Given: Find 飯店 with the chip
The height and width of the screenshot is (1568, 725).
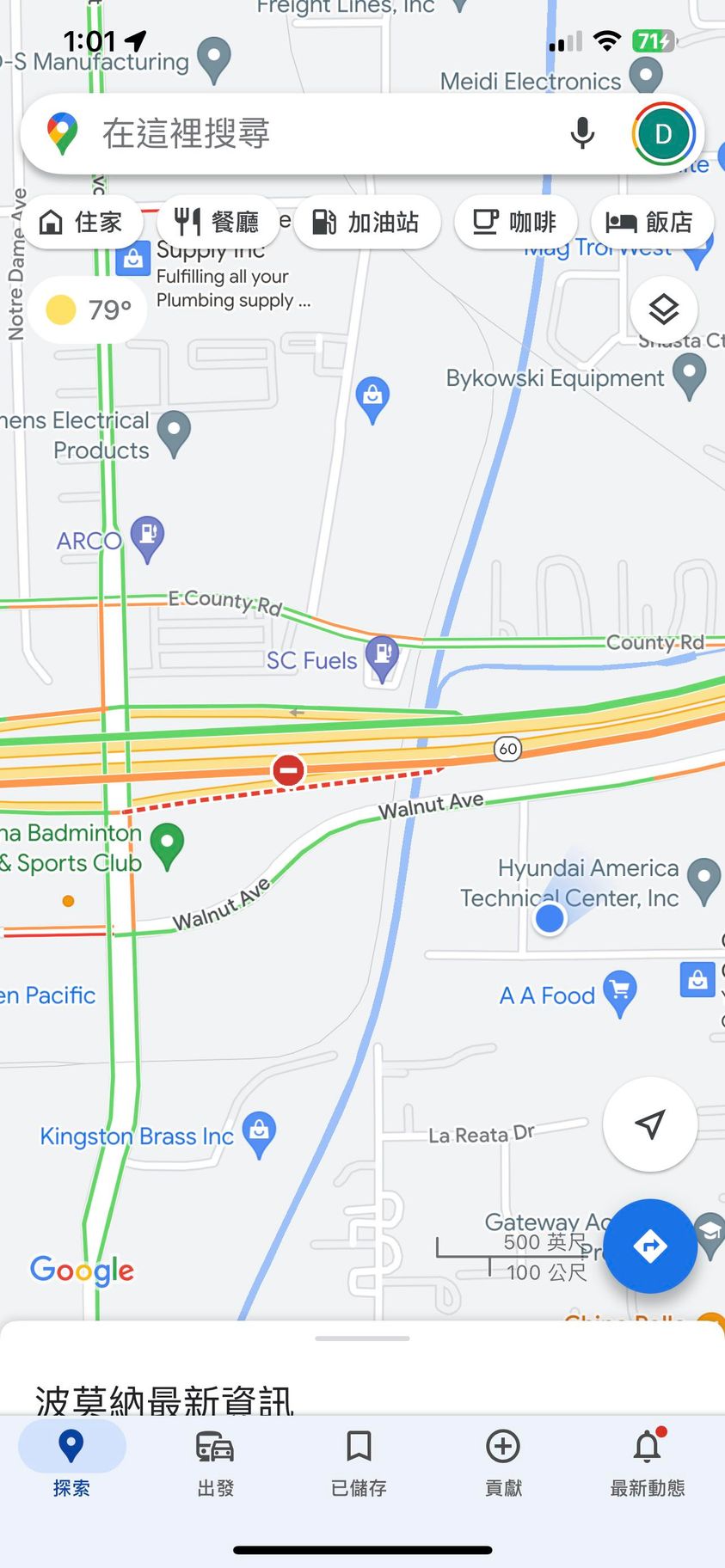Looking at the screenshot, I should [651, 223].
